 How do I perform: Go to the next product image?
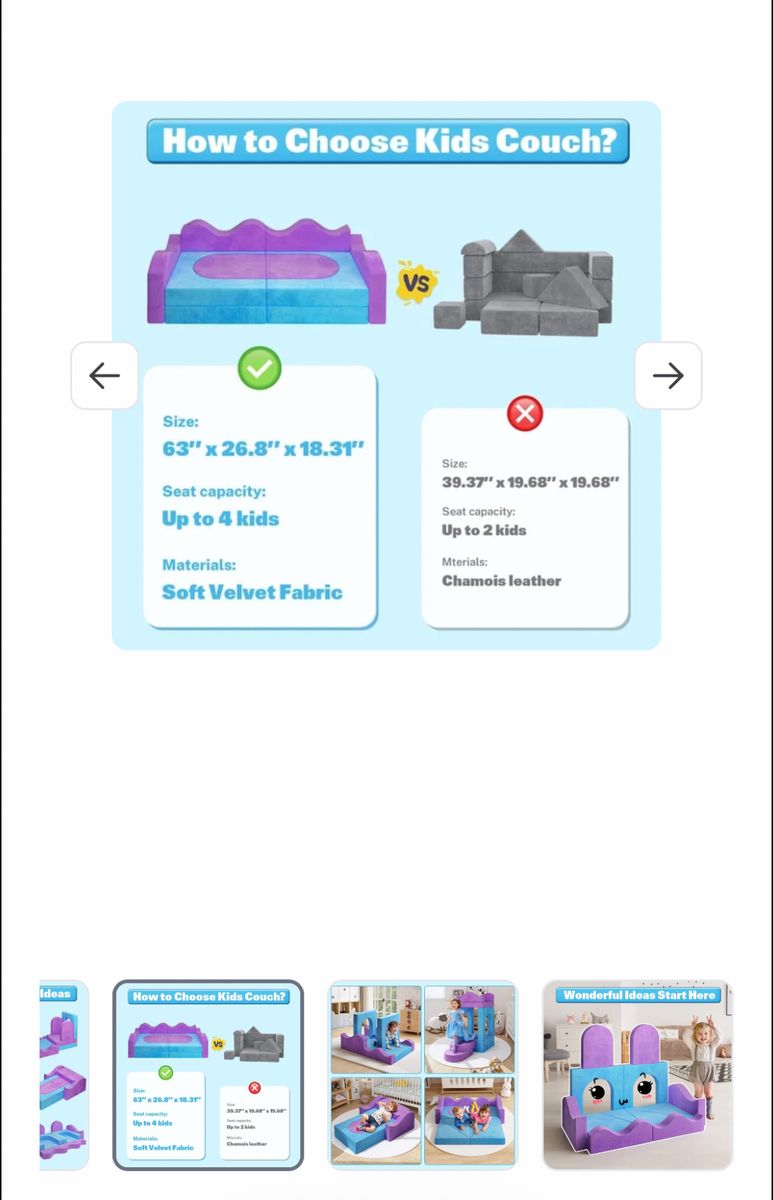(x=668, y=375)
